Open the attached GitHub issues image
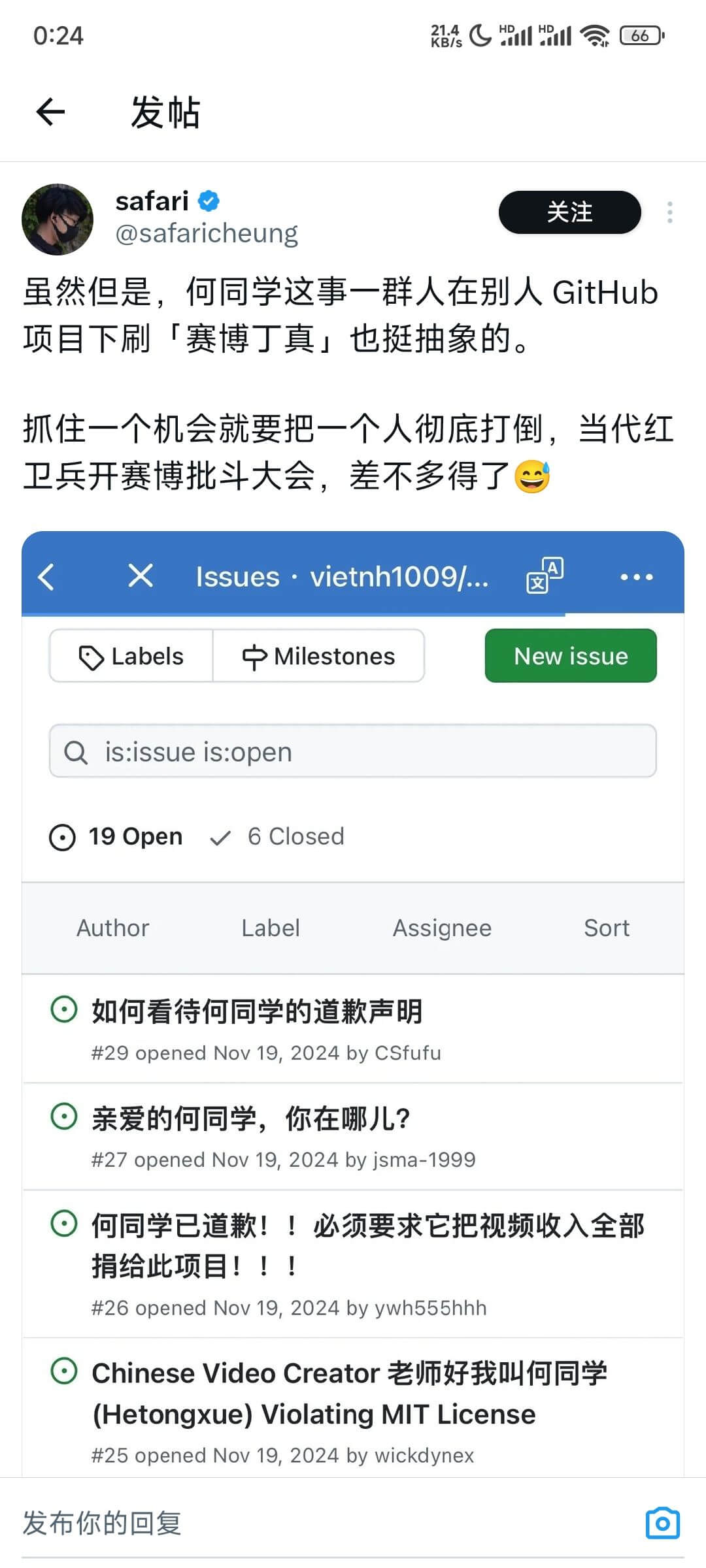 pos(353,1004)
